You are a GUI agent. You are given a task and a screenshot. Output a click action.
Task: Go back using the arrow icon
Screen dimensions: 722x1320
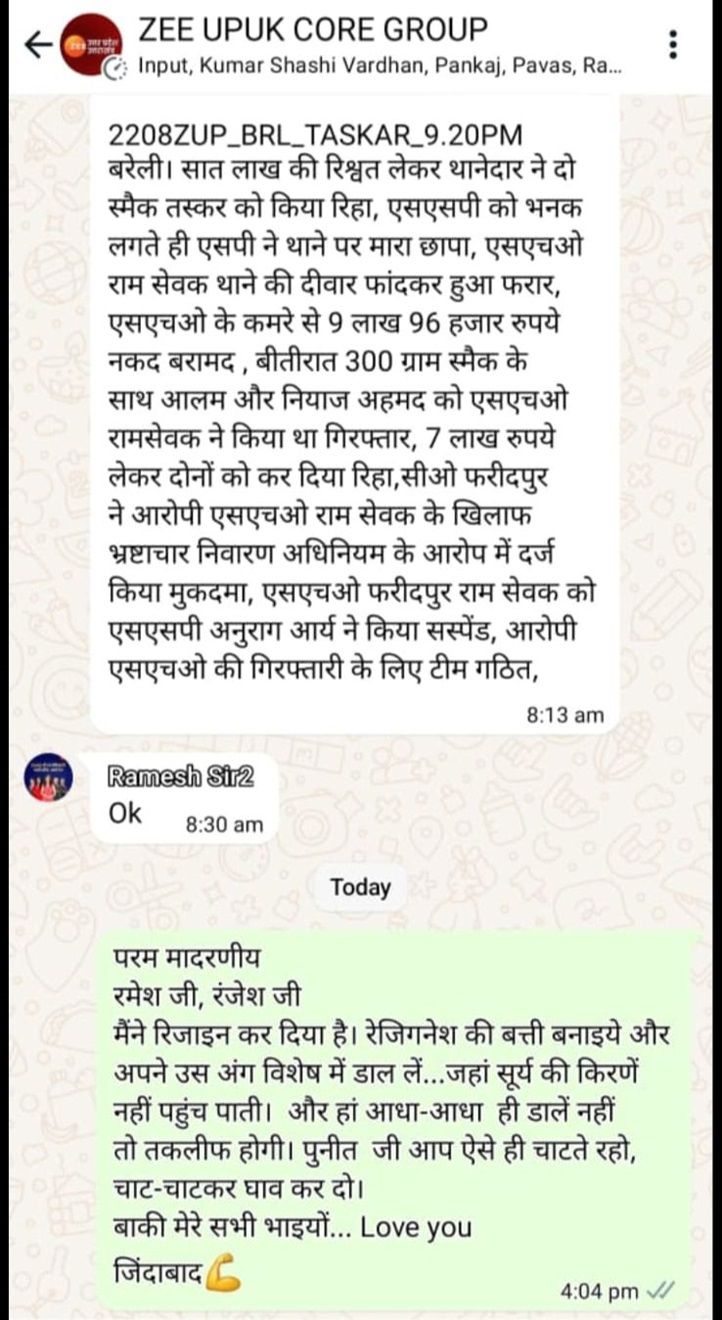pyautogui.click(x=35, y=43)
